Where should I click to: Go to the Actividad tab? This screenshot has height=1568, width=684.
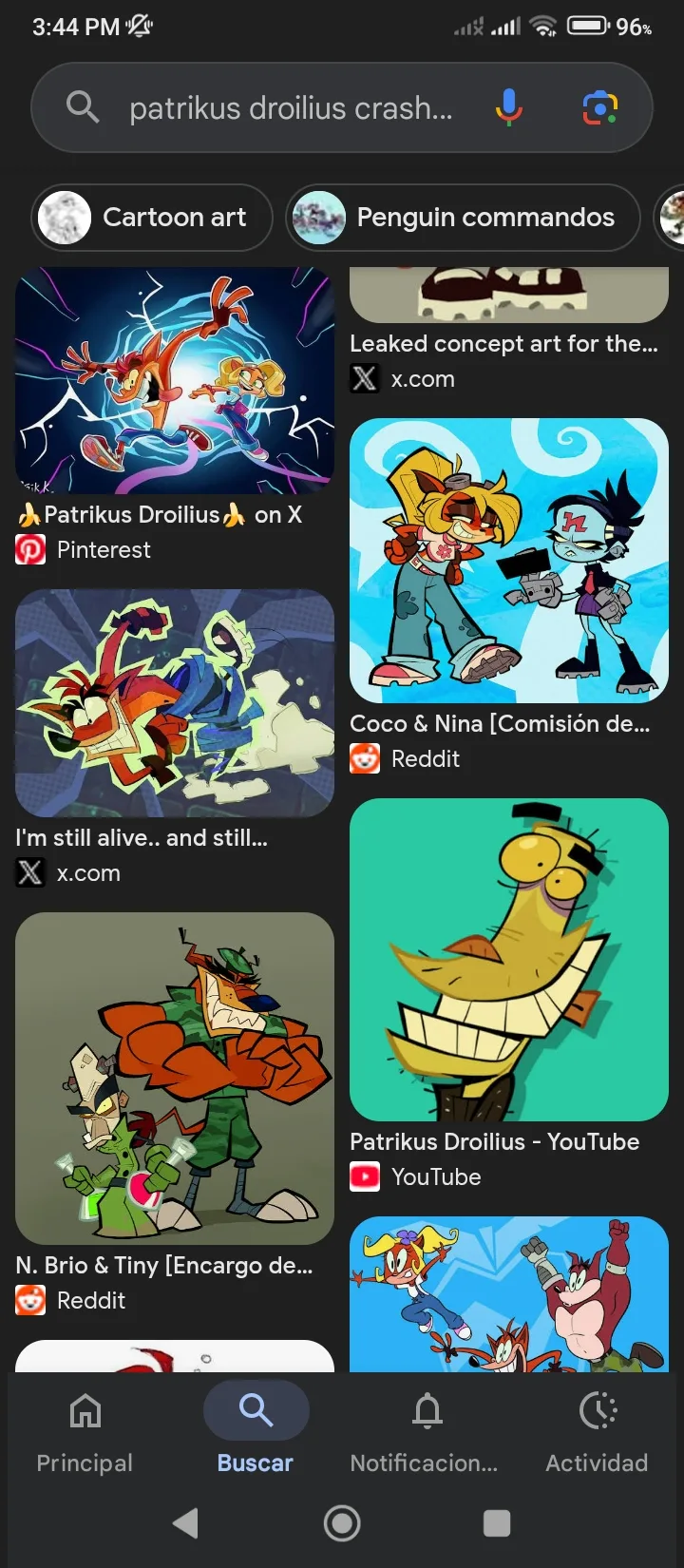pyautogui.click(x=598, y=1428)
